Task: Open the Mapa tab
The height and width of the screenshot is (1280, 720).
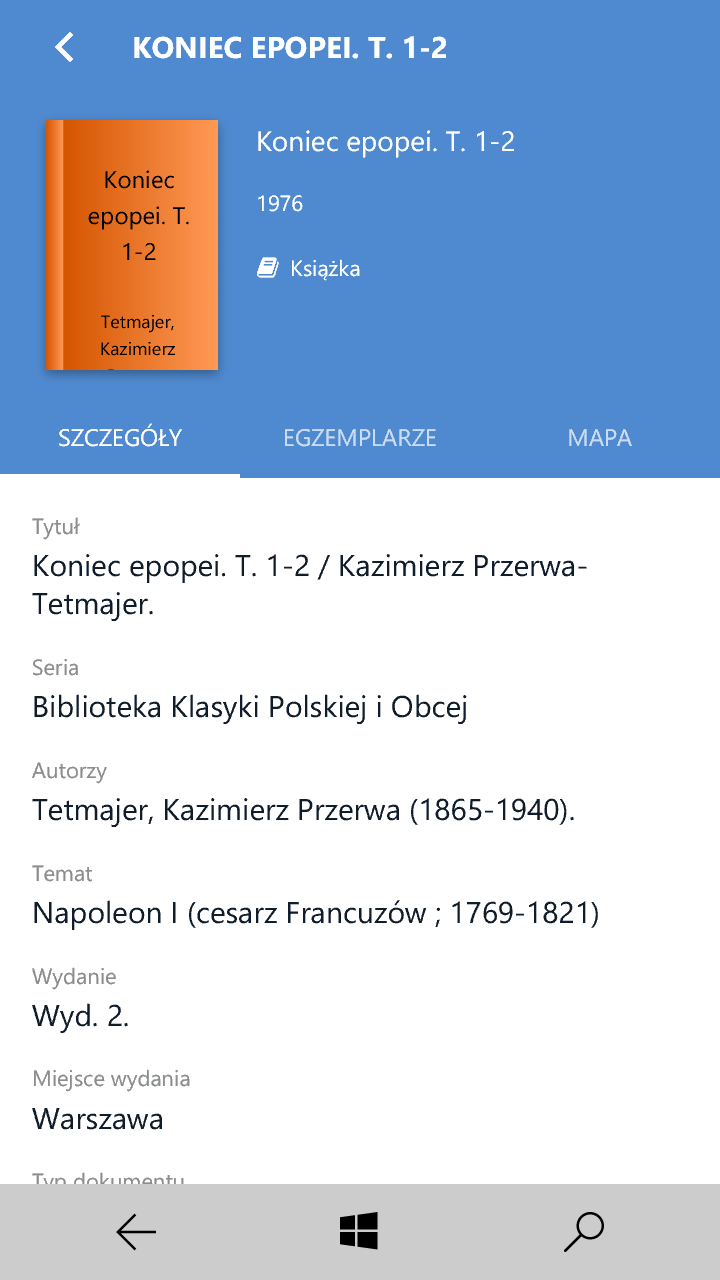Action: [599, 438]
